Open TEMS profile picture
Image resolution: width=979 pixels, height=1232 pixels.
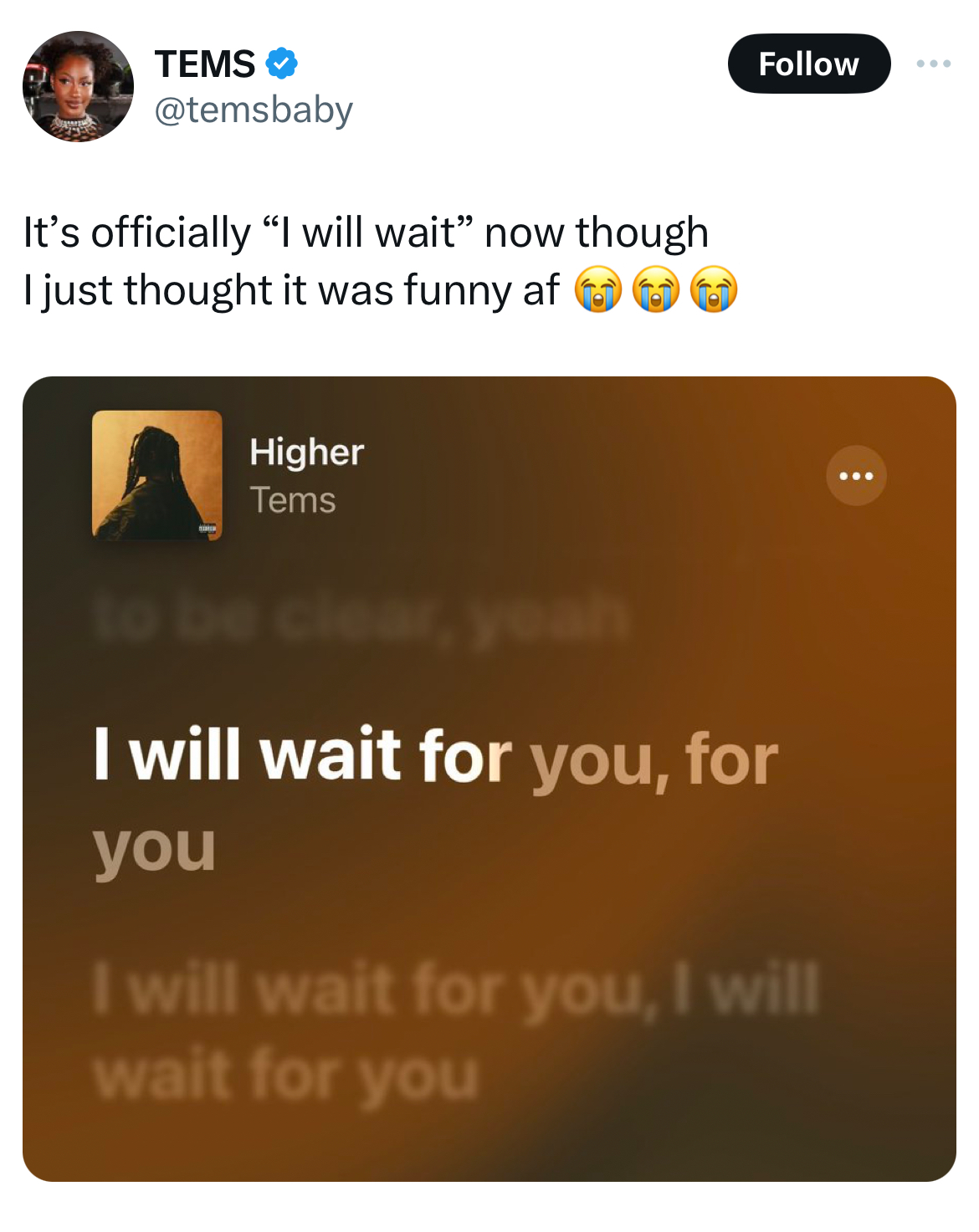click(x=78, y=86)
